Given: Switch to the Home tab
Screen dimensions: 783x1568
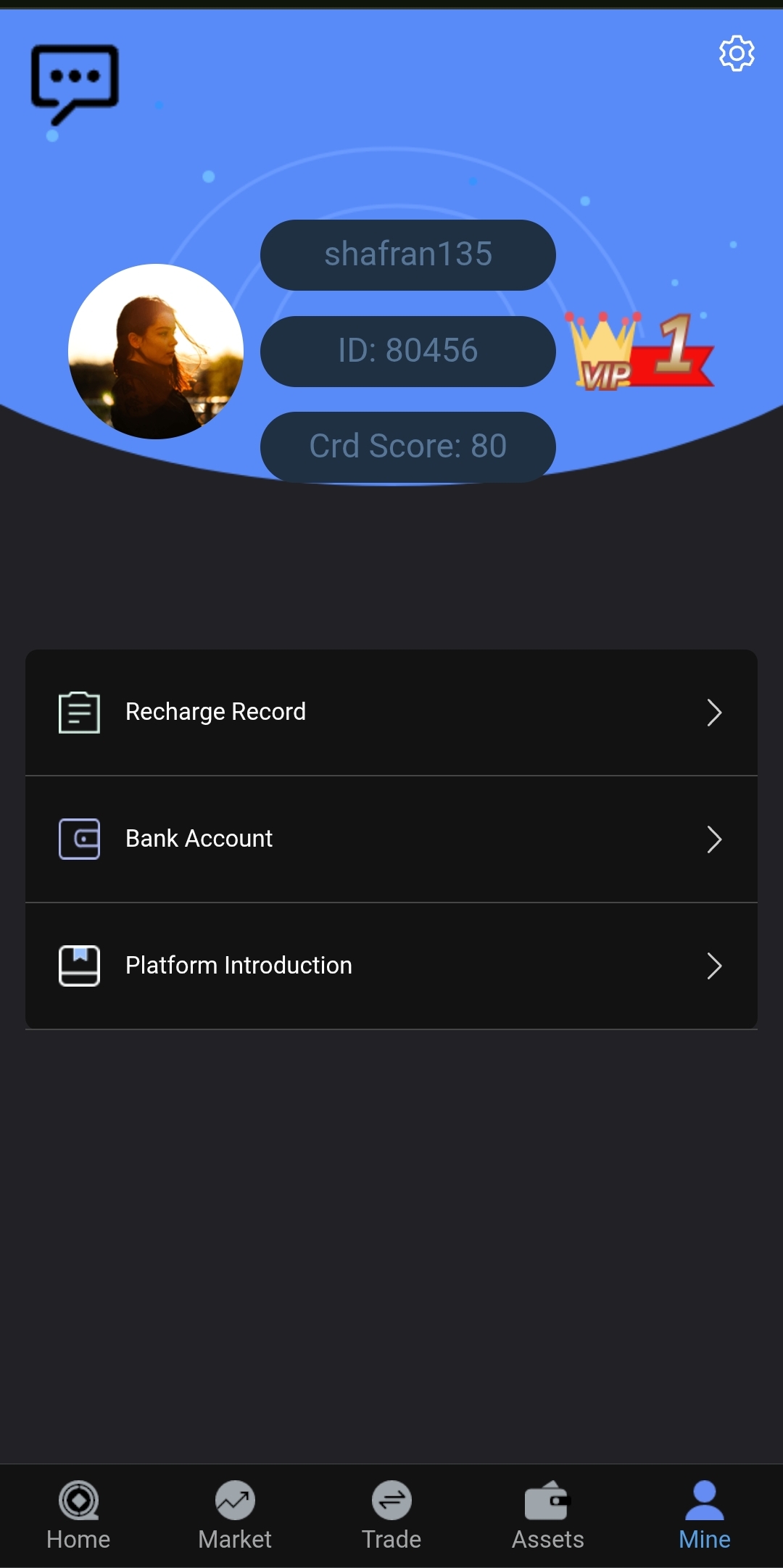Looking at the screenshot, I should pyautogui.click(x=78, y=1515).
